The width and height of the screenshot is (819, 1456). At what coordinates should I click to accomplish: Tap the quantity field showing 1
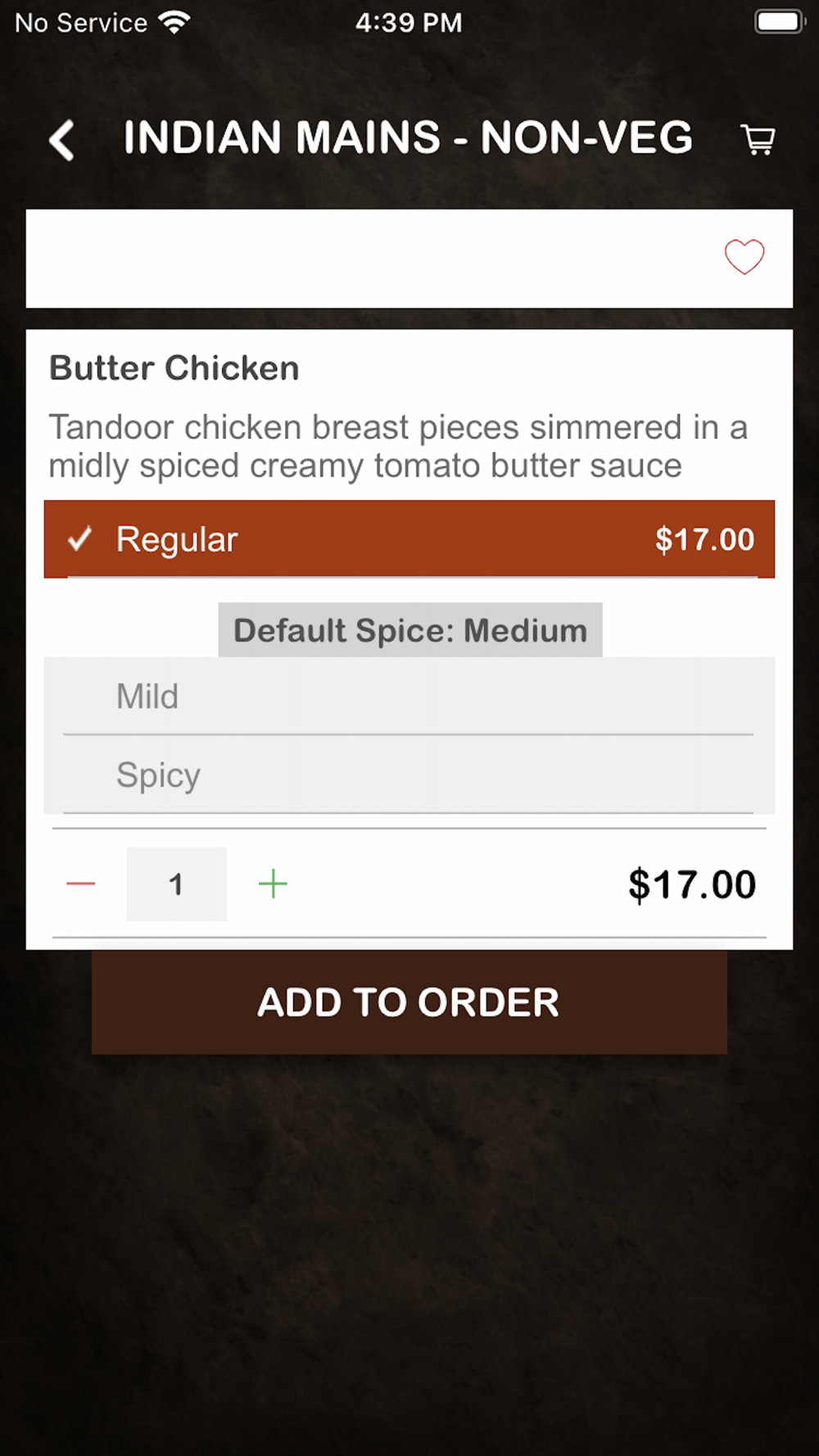point(176,884)
